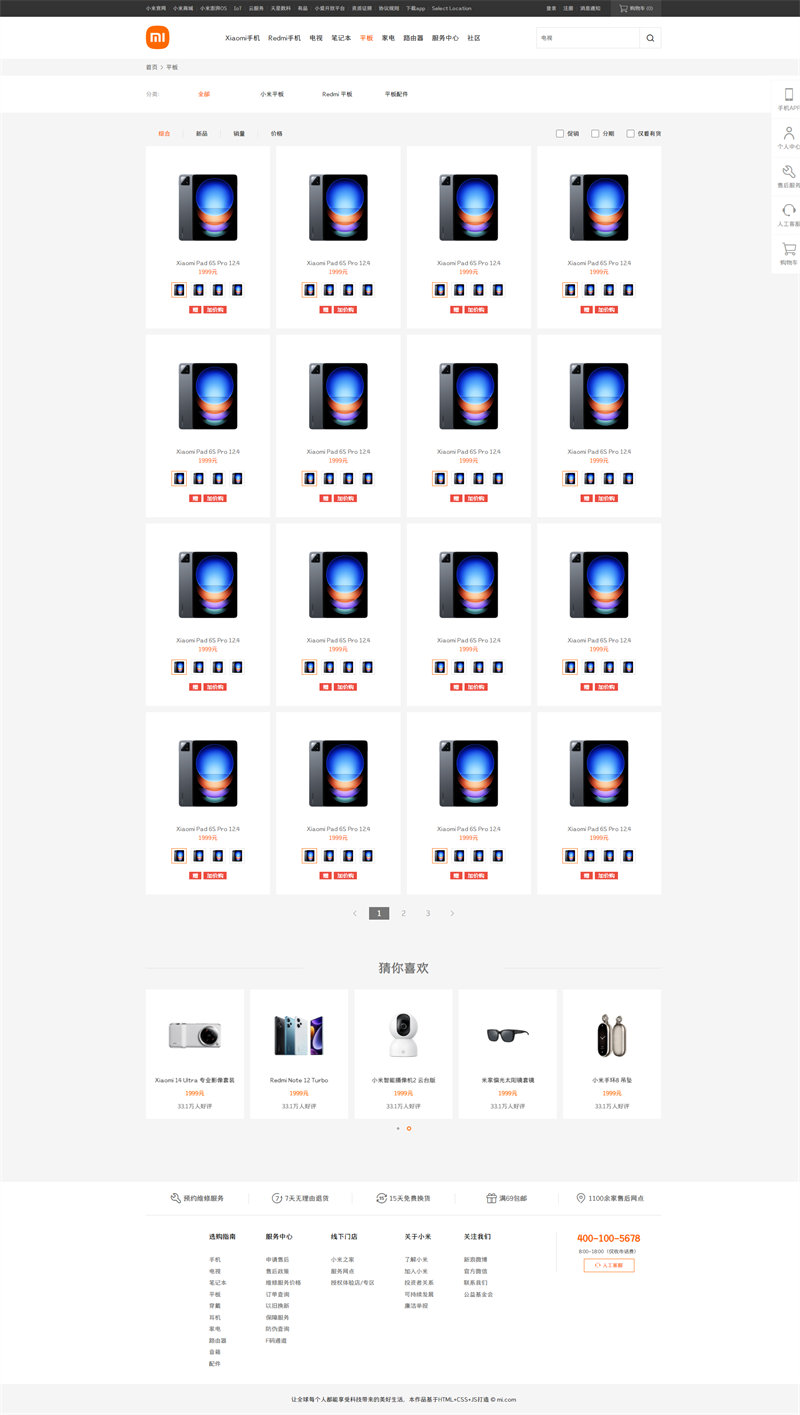Open the Xiaomi手机 navigation item
This screenshot has height=1415, width=800.
pyautogui.click(x=242, y=38)
